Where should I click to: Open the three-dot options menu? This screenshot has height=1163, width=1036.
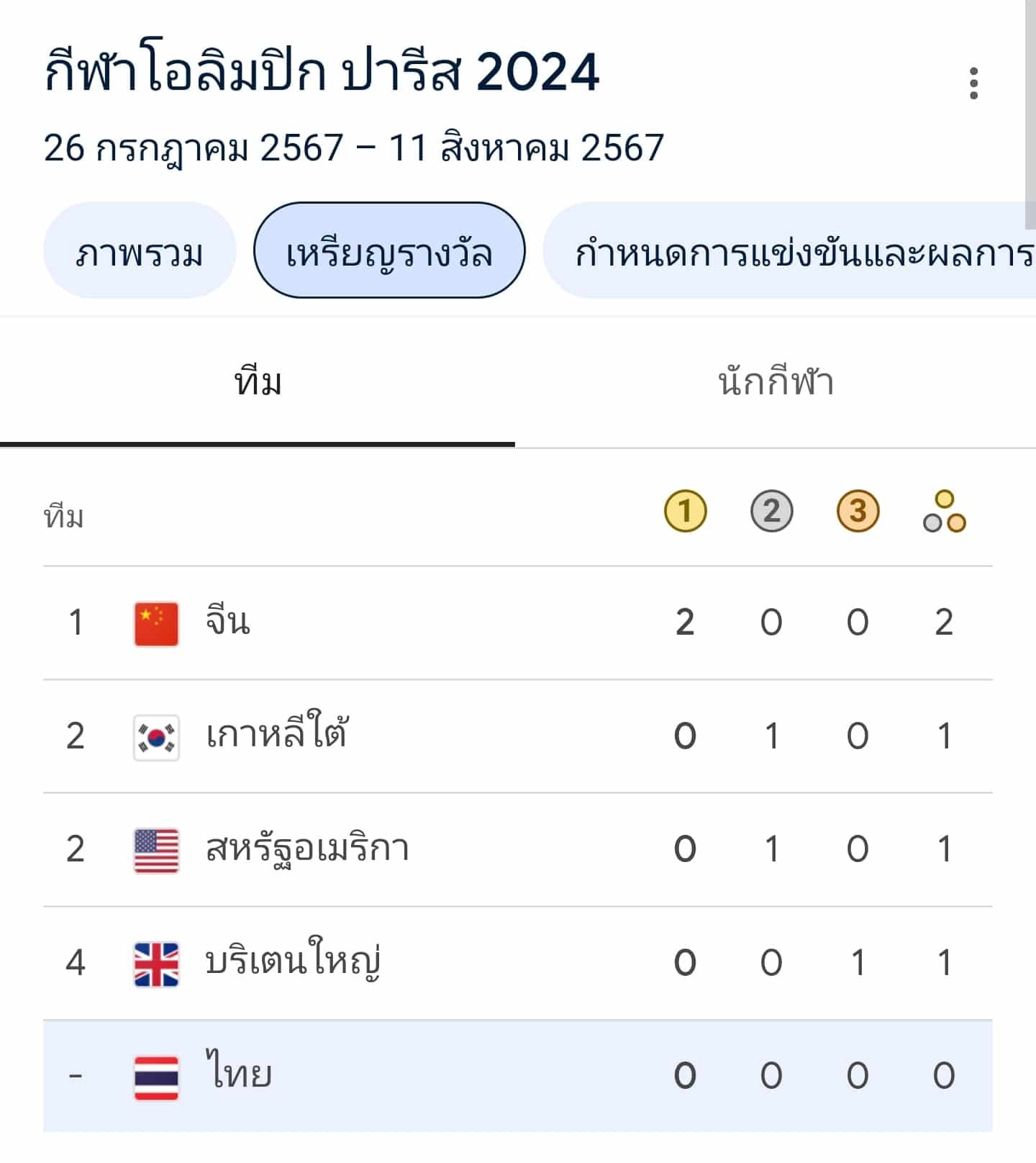(x=975, y=83)
